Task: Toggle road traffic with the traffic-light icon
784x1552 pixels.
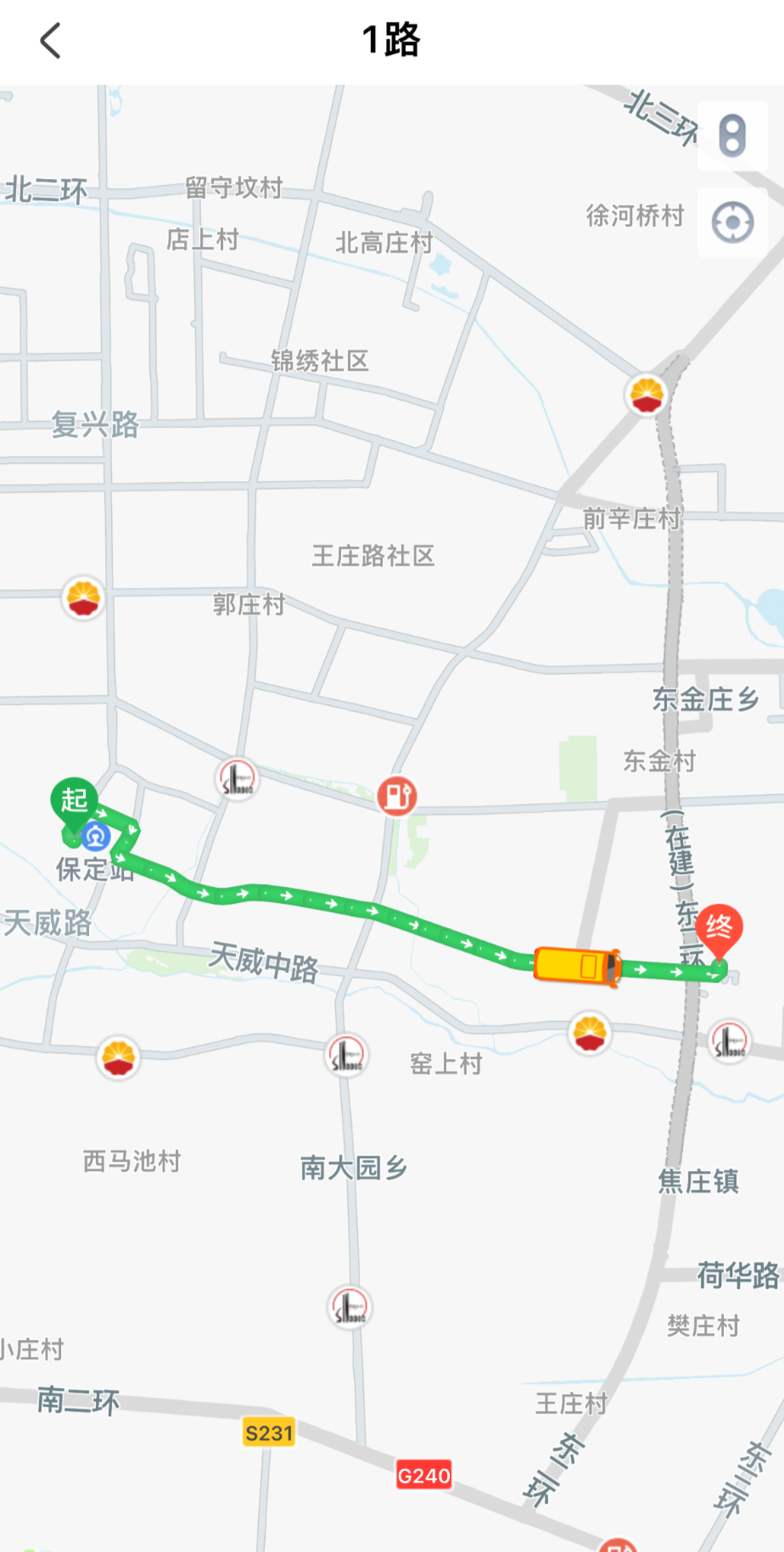Action: point(731,135)
